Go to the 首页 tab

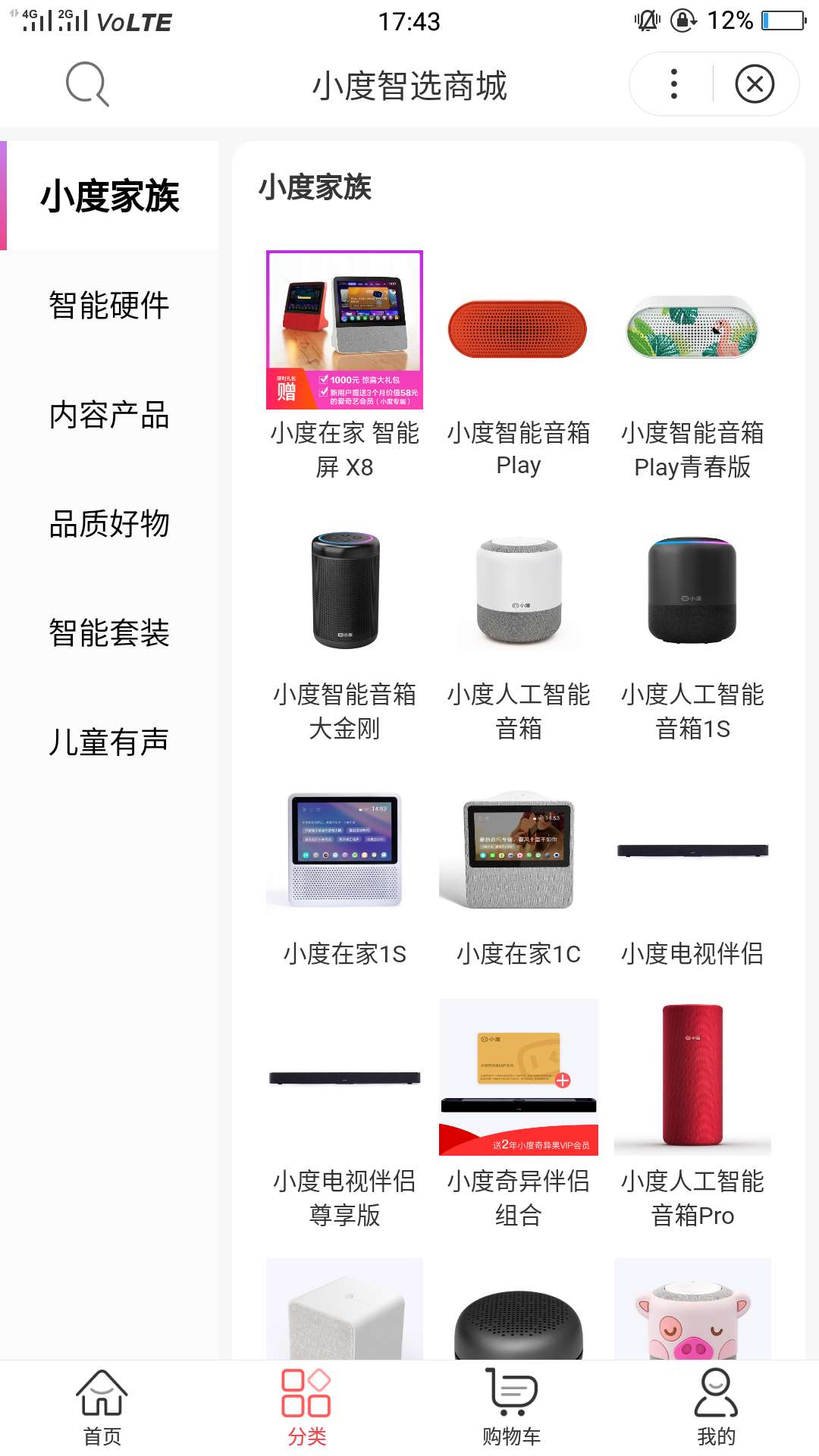pos(102,1408)
